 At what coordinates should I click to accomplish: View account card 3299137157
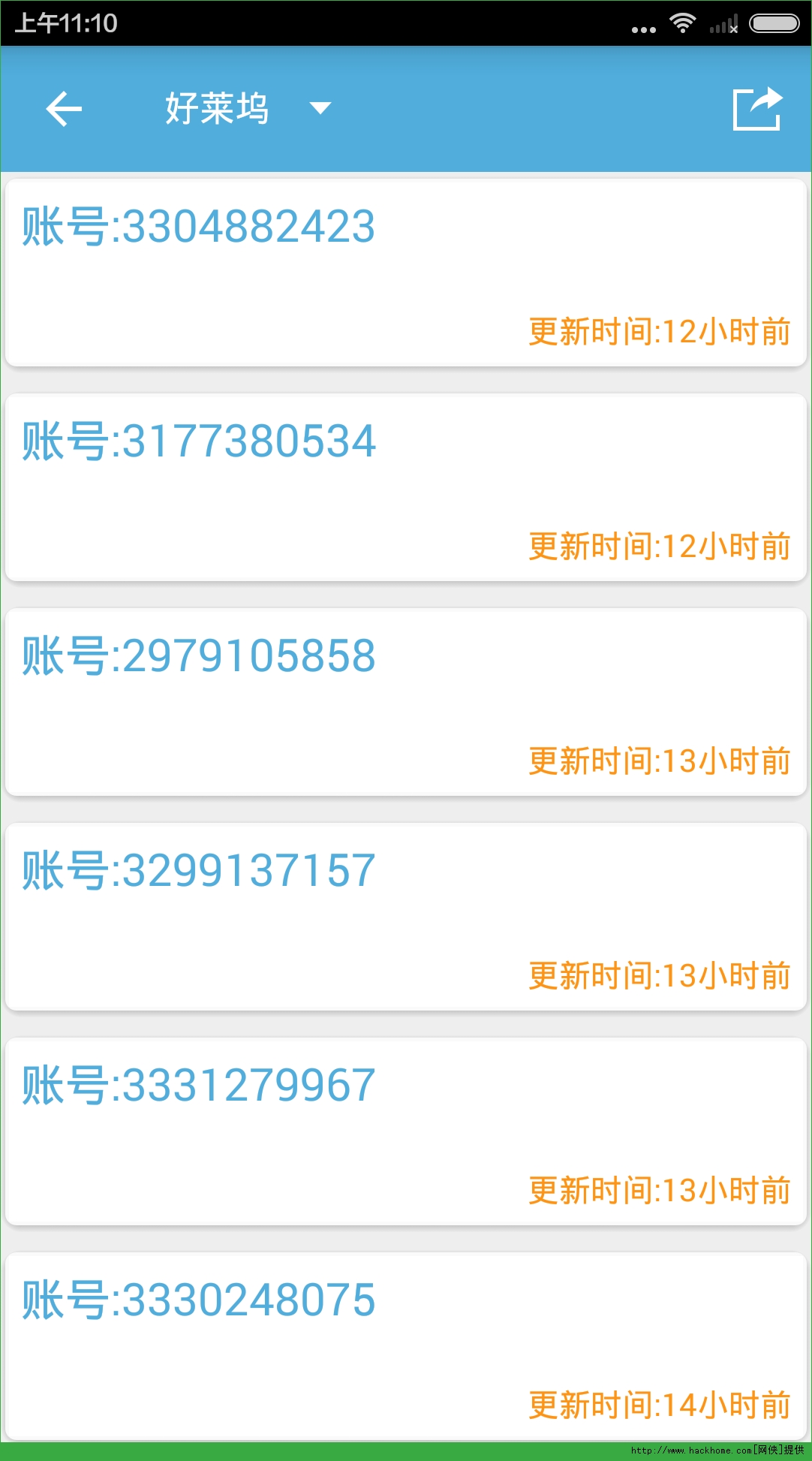(405, 917)
